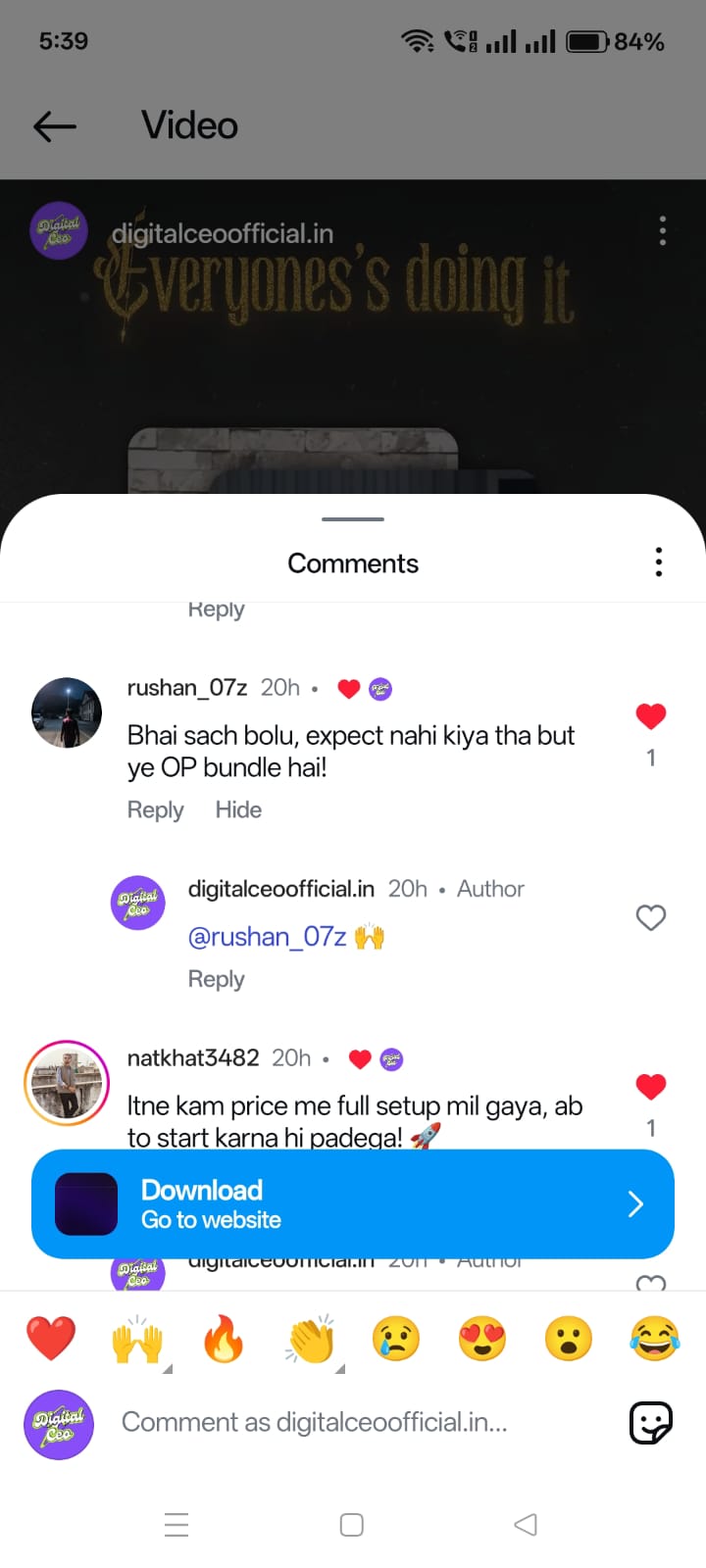The image size is (706, 1568).
Task: Like digitalceoofficial.in's reply to @rushan_07z
Action: click(650, 917)
